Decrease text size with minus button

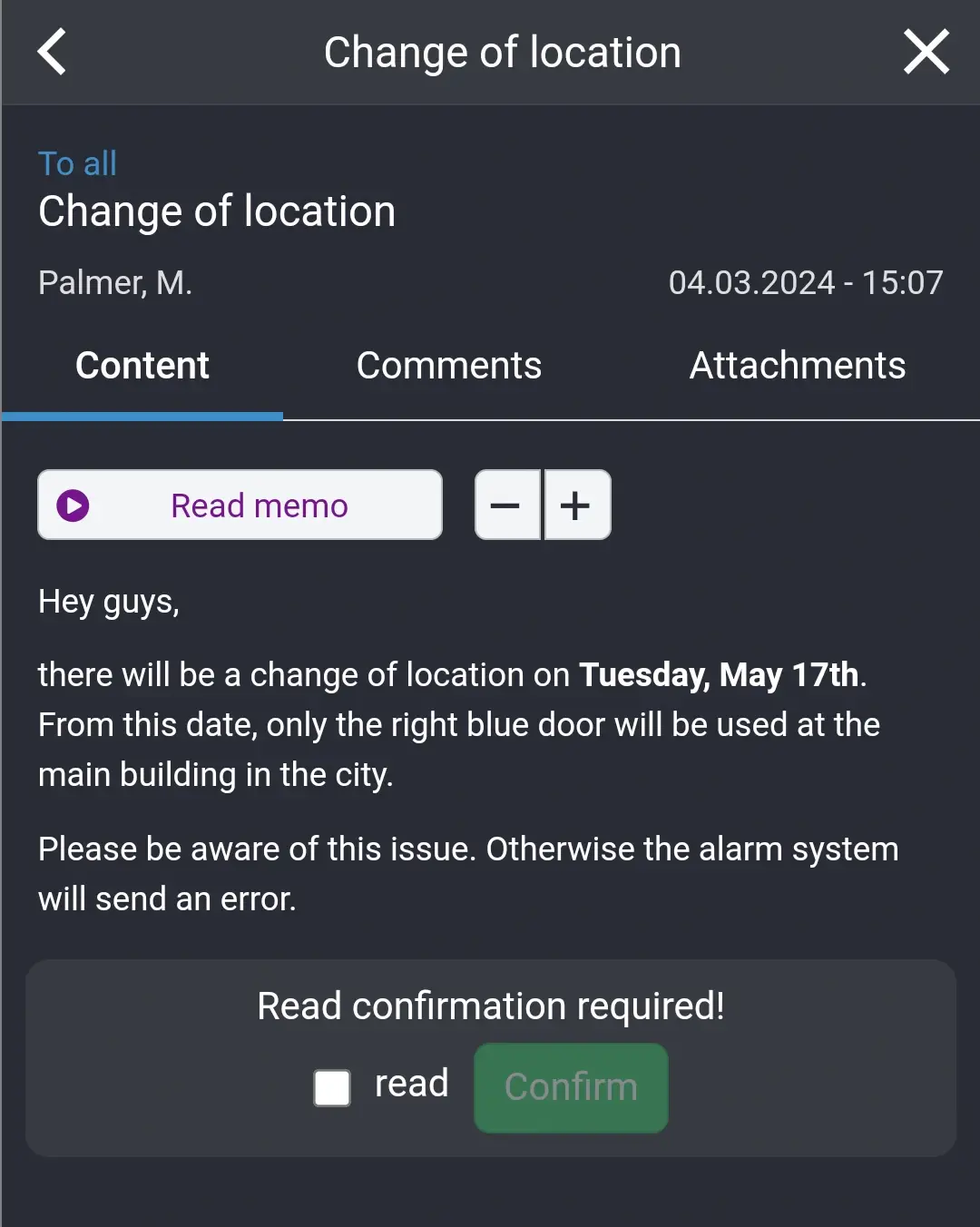[x=506, y=506]
